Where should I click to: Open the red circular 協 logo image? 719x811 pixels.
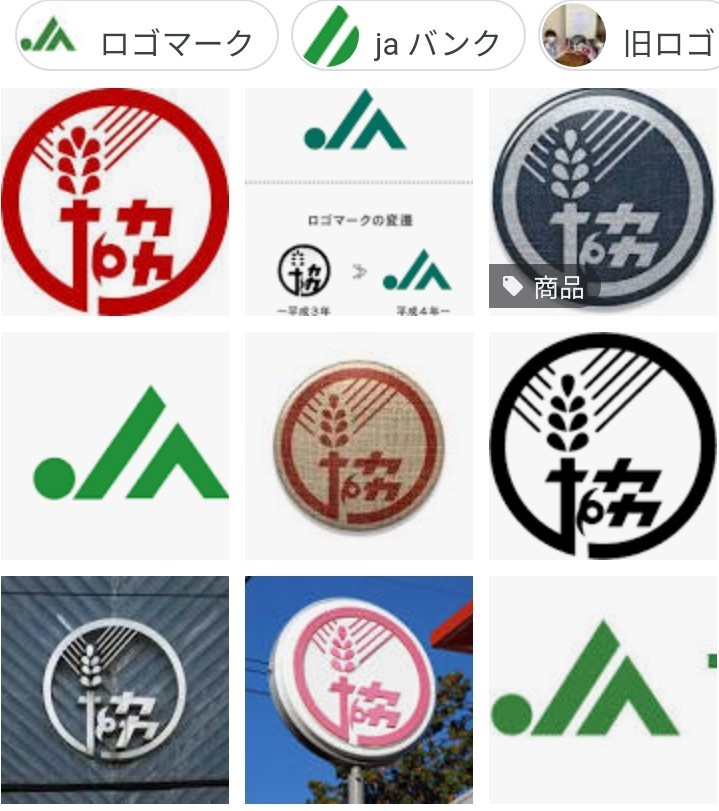114,202
